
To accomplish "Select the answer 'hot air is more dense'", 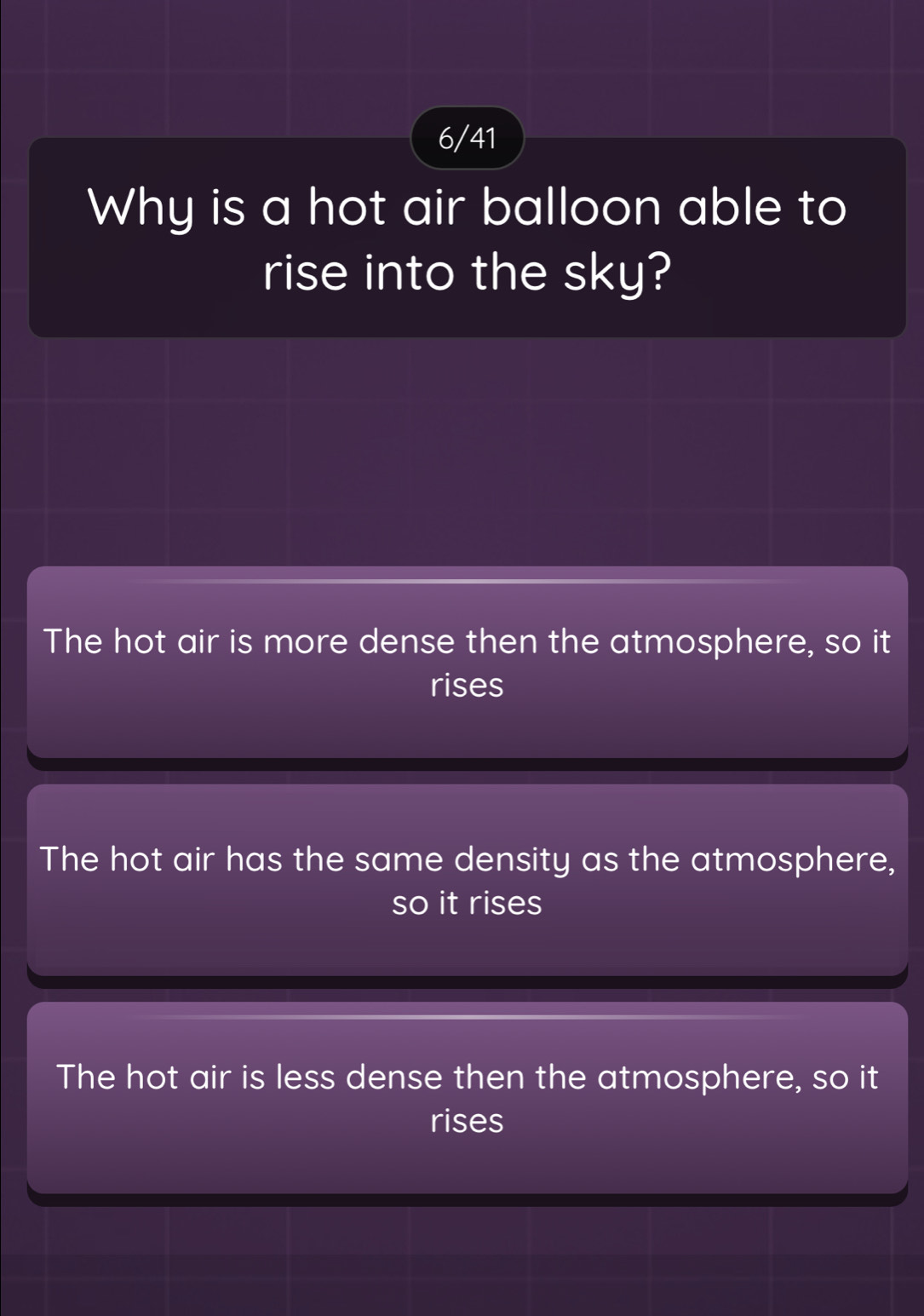I will click(467, 662).
